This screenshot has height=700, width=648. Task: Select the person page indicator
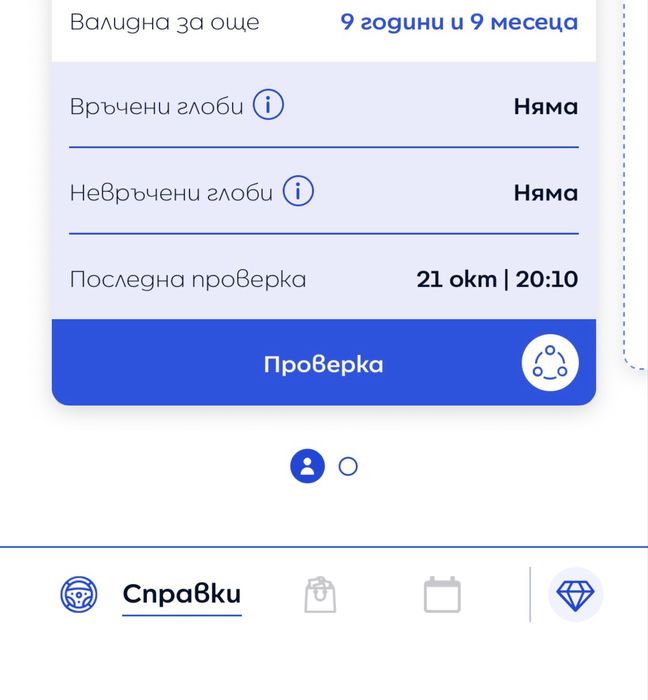[x=308, y=466]
